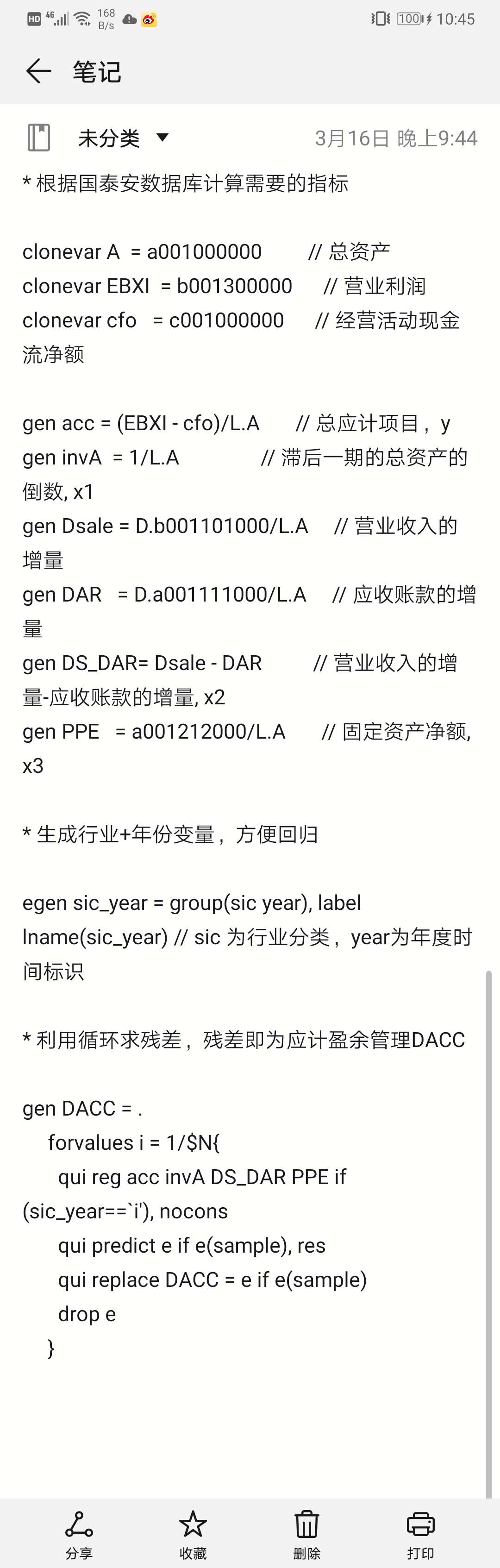
Task: Delete this note using 删除
Action: [306, 1533]
